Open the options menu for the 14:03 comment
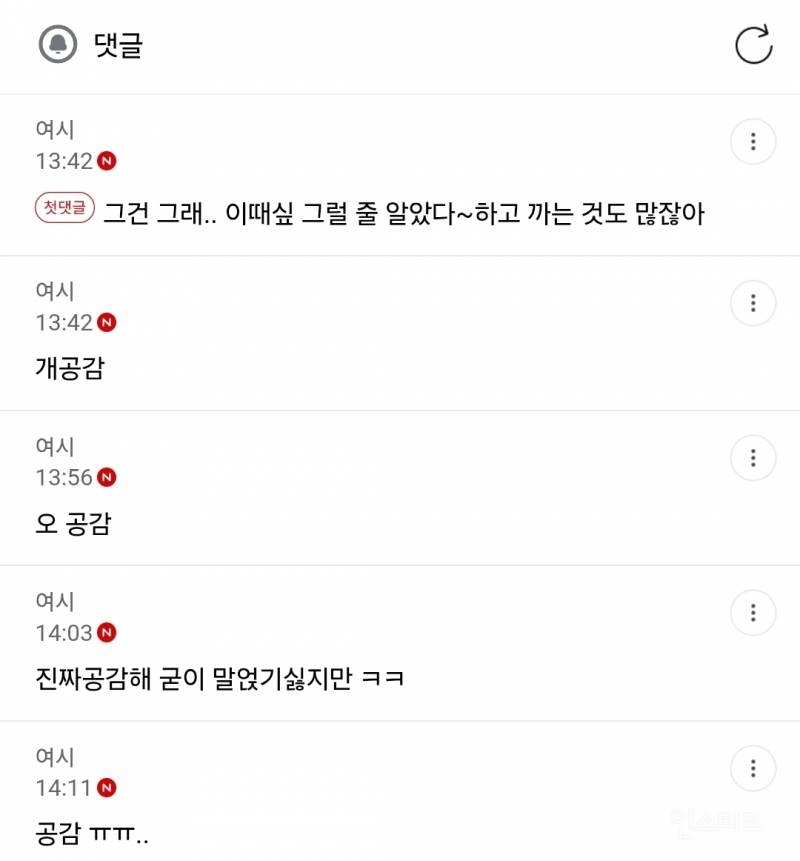 [x=752, y=613]
